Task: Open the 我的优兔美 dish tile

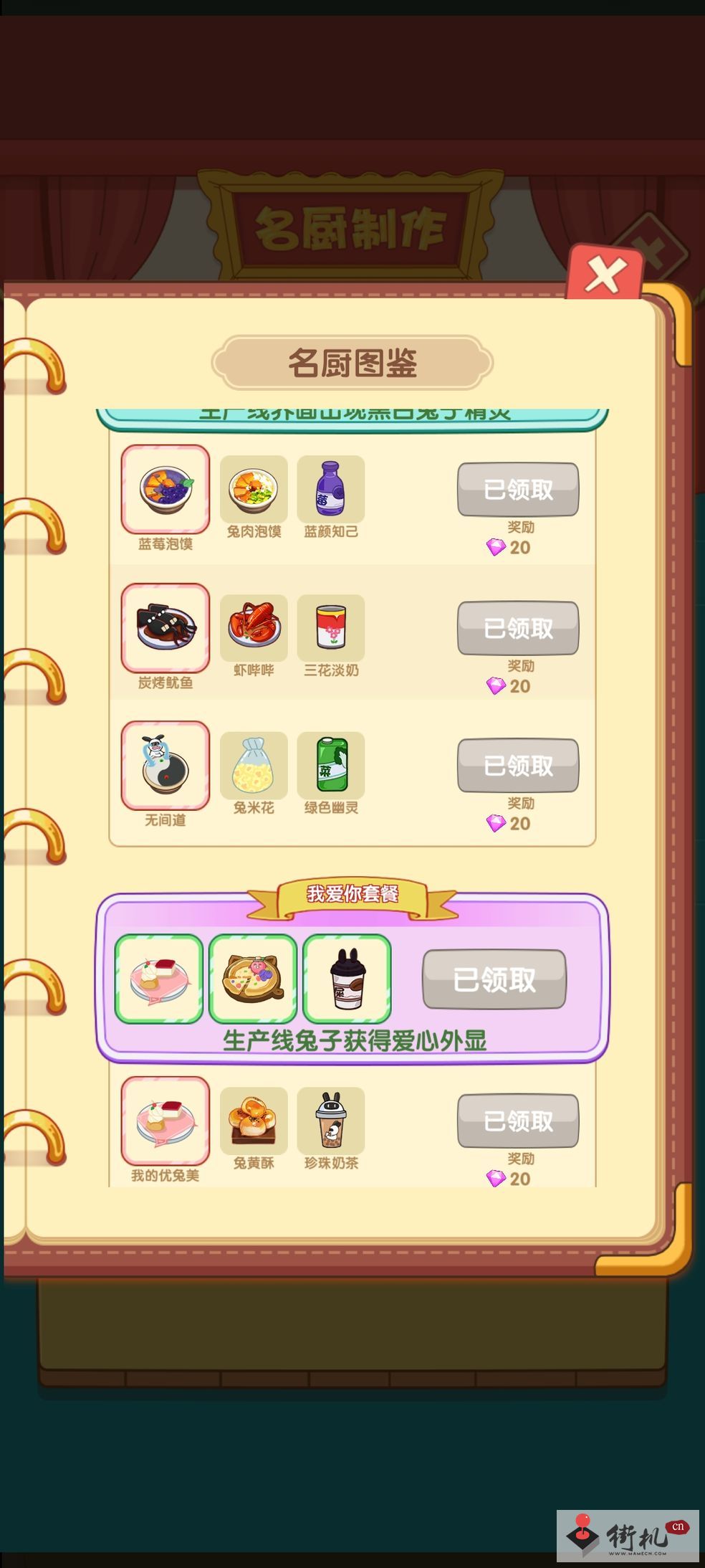Action: coord(166,1121)
